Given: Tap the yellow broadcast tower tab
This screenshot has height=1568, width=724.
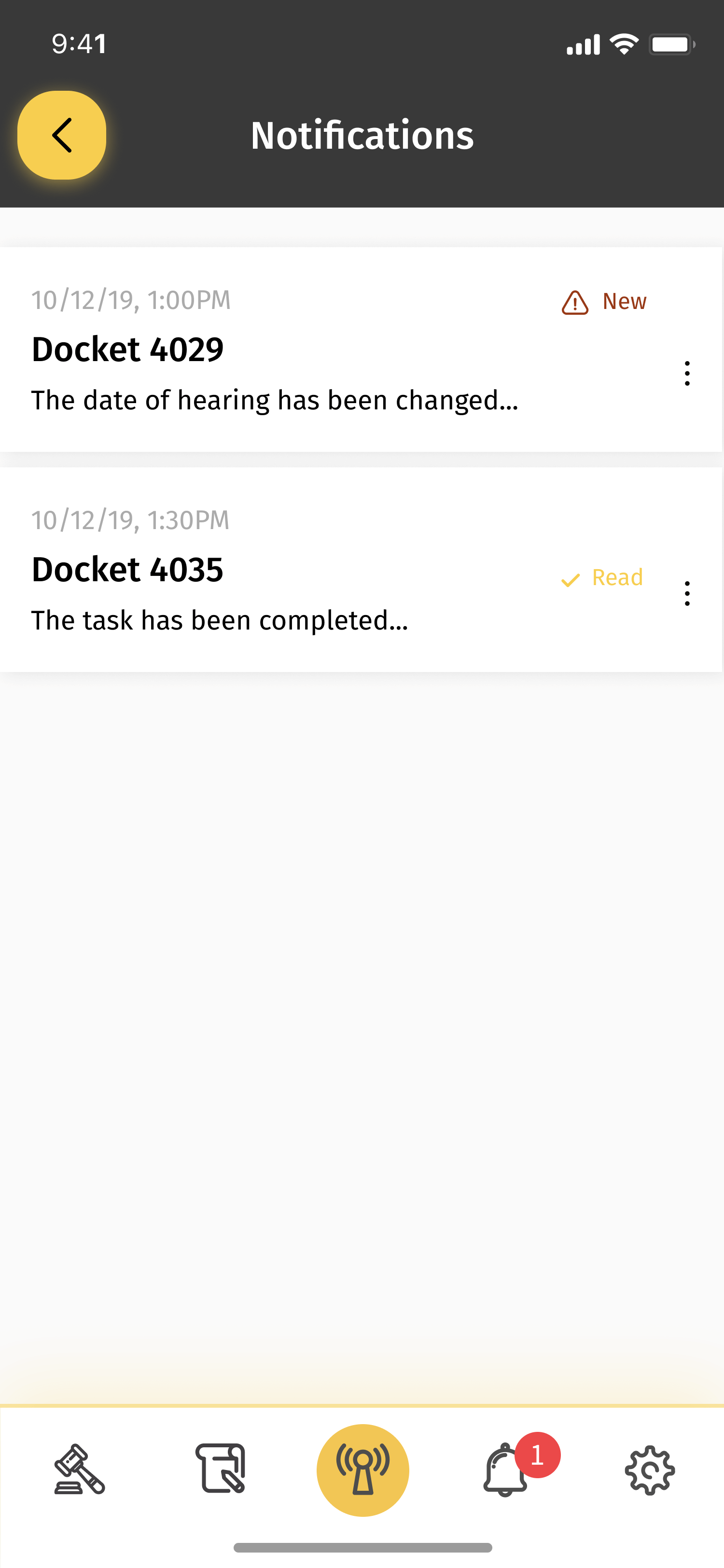Looking at the screenshot, I should pos(362,1470).
